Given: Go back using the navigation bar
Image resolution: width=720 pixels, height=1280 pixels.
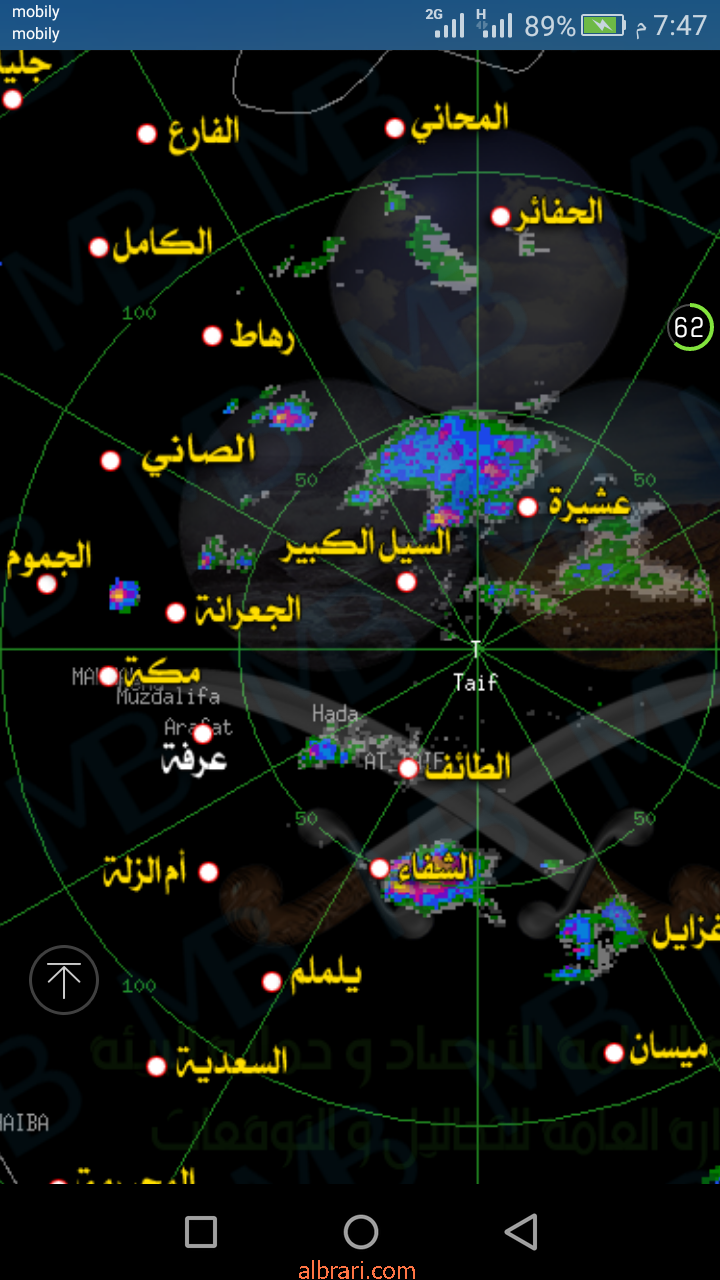Looking at the screenshot, I should click(x=521, y=1232).
